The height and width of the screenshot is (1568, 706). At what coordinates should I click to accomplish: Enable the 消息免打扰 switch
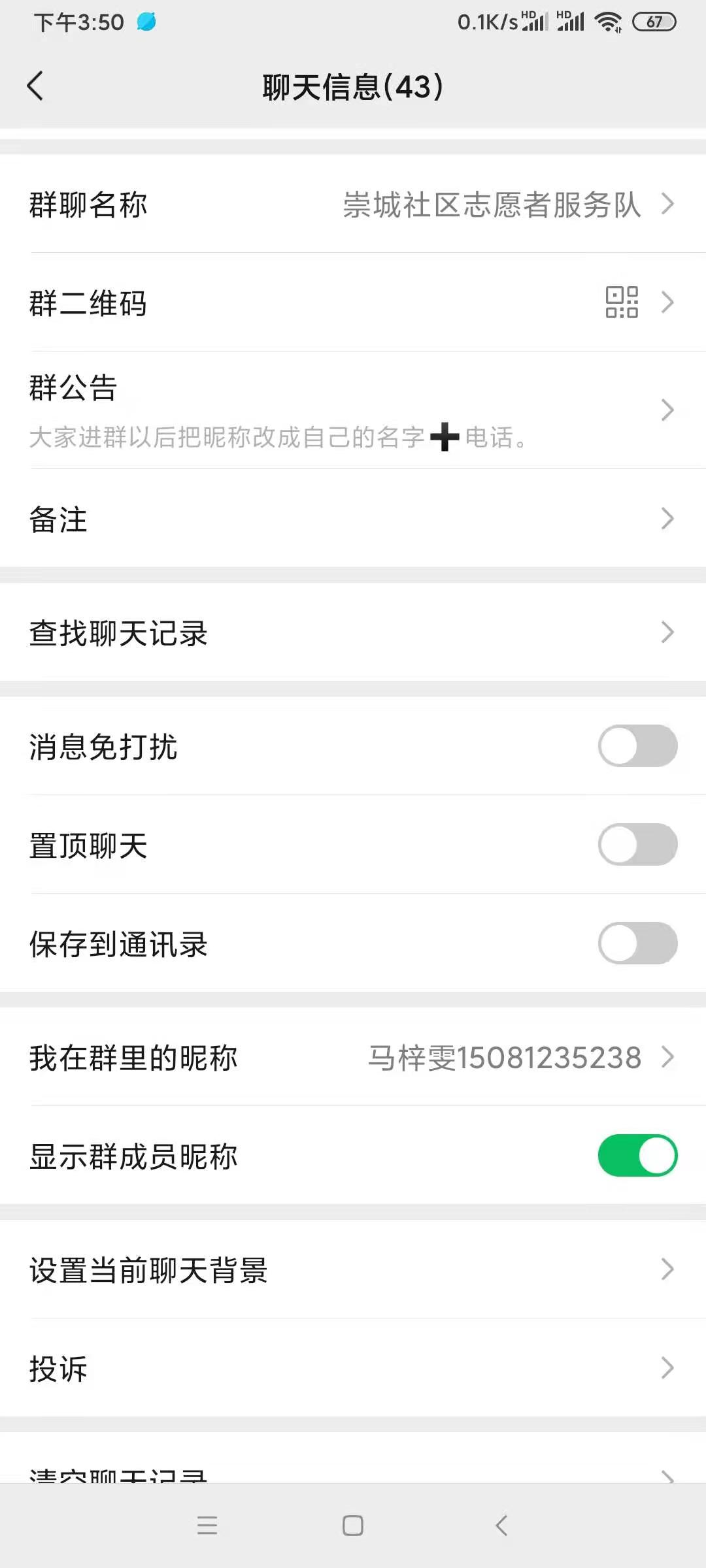click(637, 746)
